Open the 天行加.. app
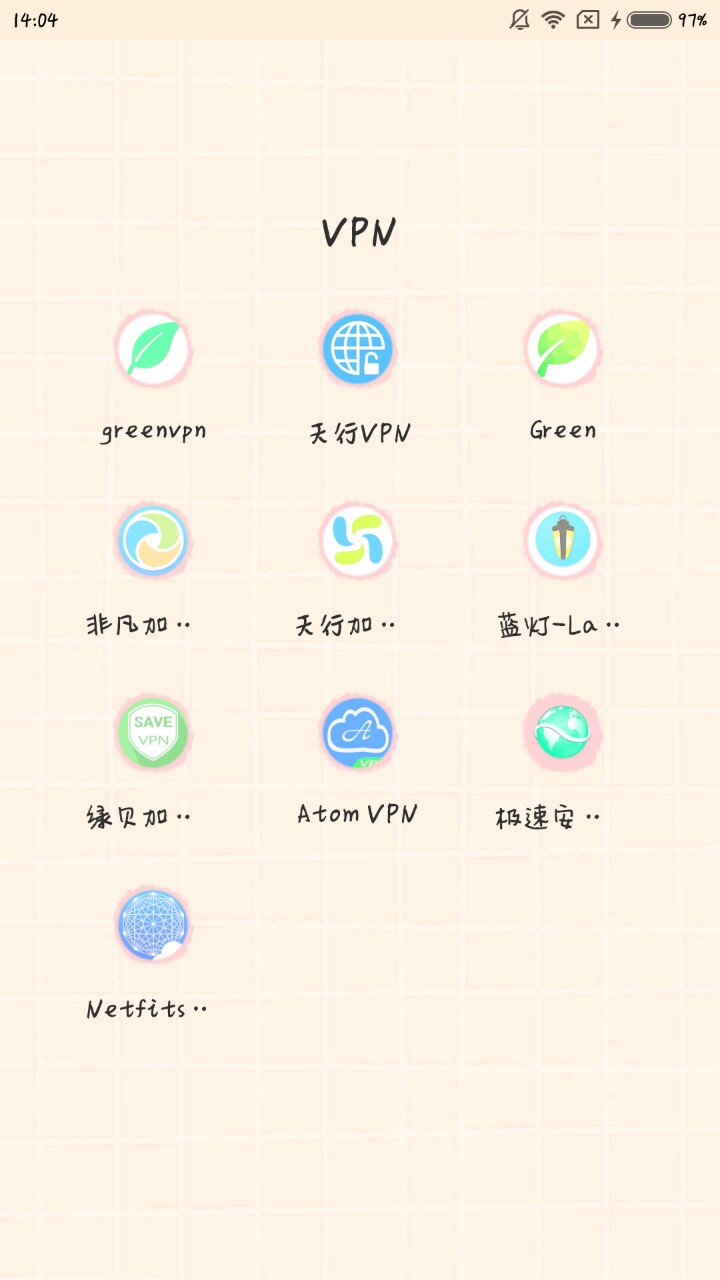The height and width of the screenshot is (1280, 720). (358, 541)
